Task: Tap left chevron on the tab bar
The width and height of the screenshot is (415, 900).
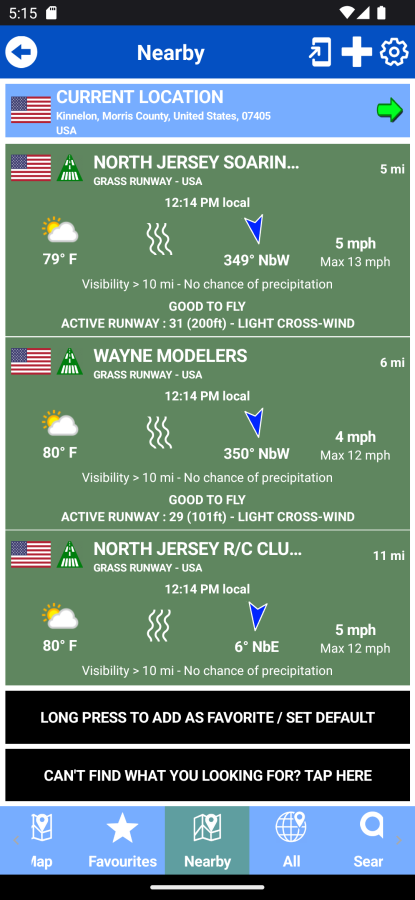Action: point(15,840)
